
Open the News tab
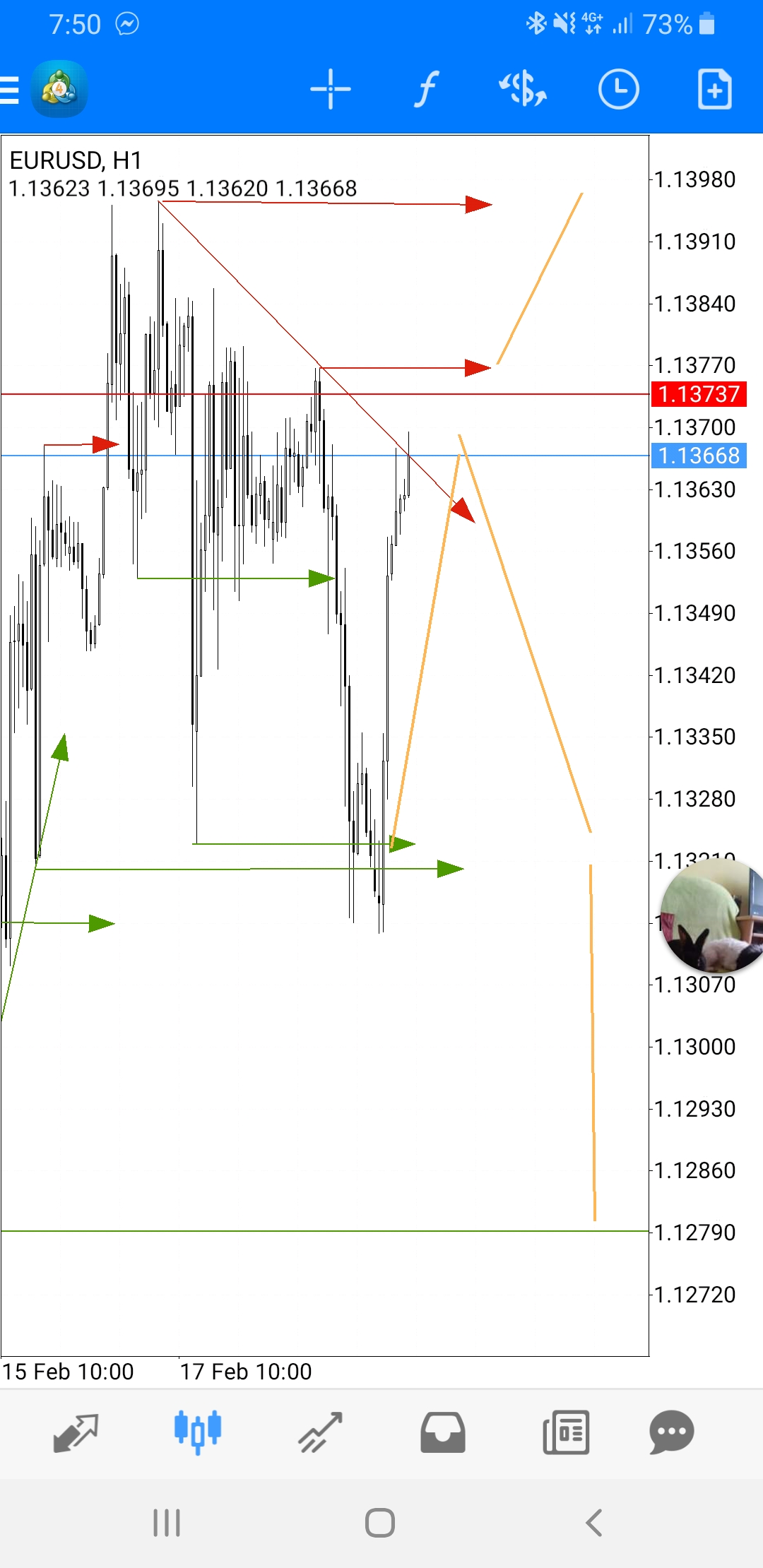click(565, 1432)
